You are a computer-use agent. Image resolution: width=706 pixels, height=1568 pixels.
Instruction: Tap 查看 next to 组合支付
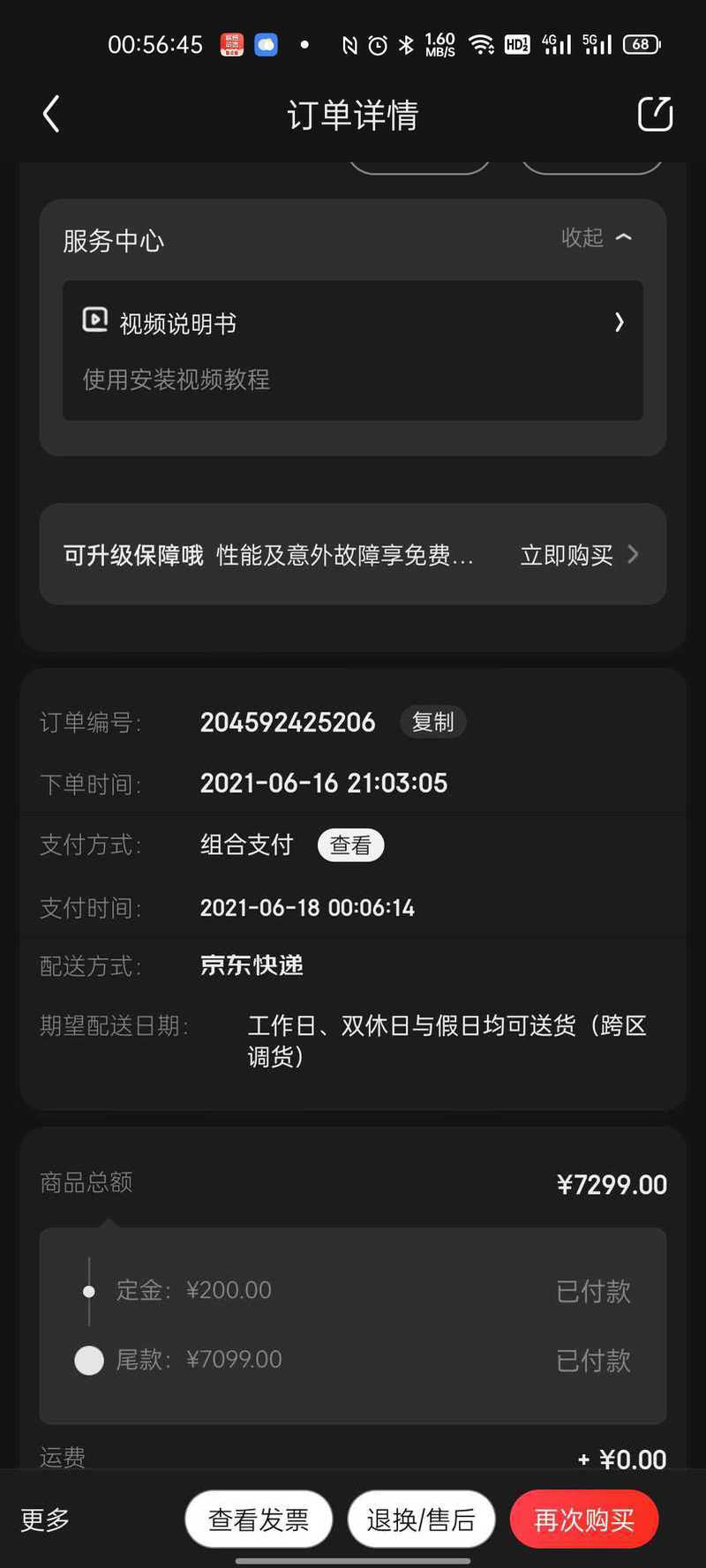(350, 845)
